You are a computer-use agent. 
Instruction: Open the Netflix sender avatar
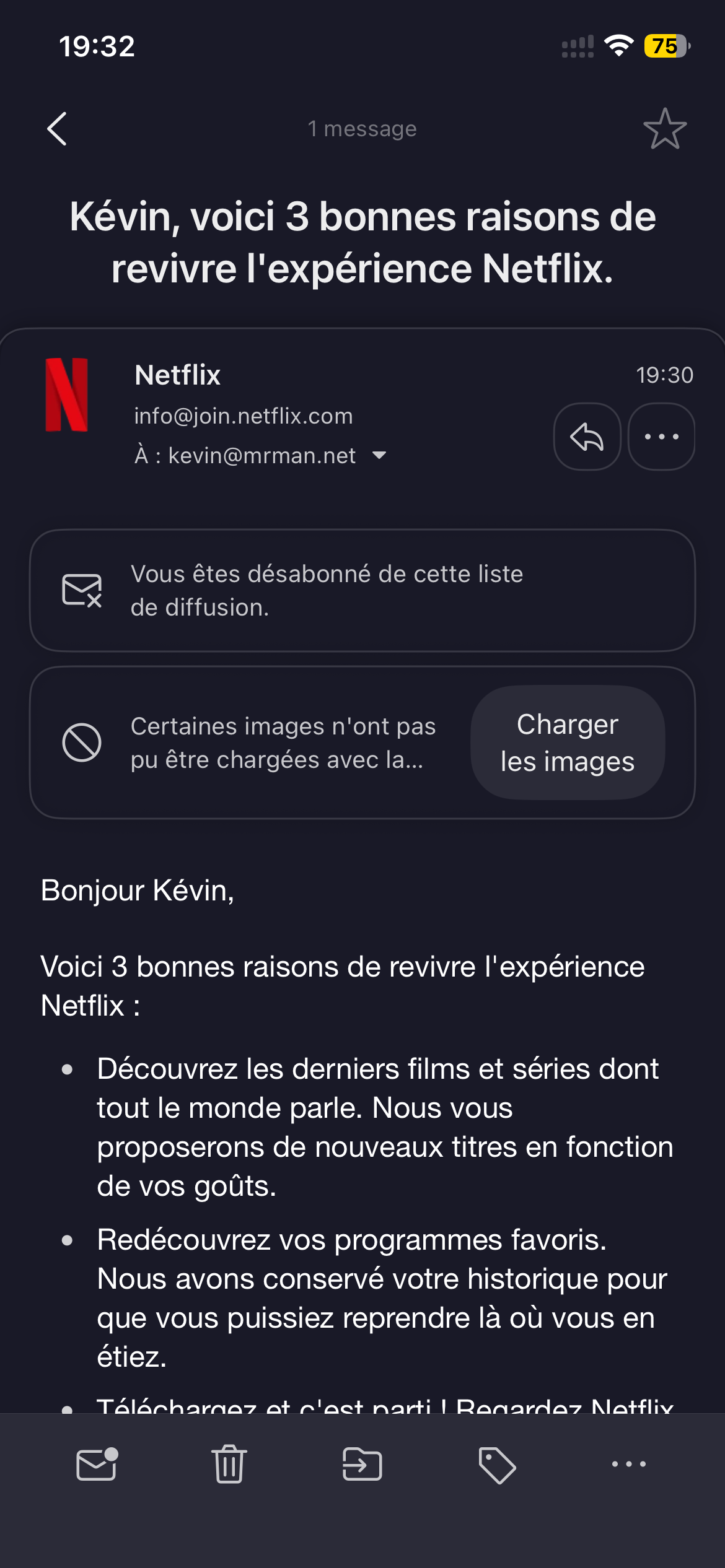click(67, 394)
